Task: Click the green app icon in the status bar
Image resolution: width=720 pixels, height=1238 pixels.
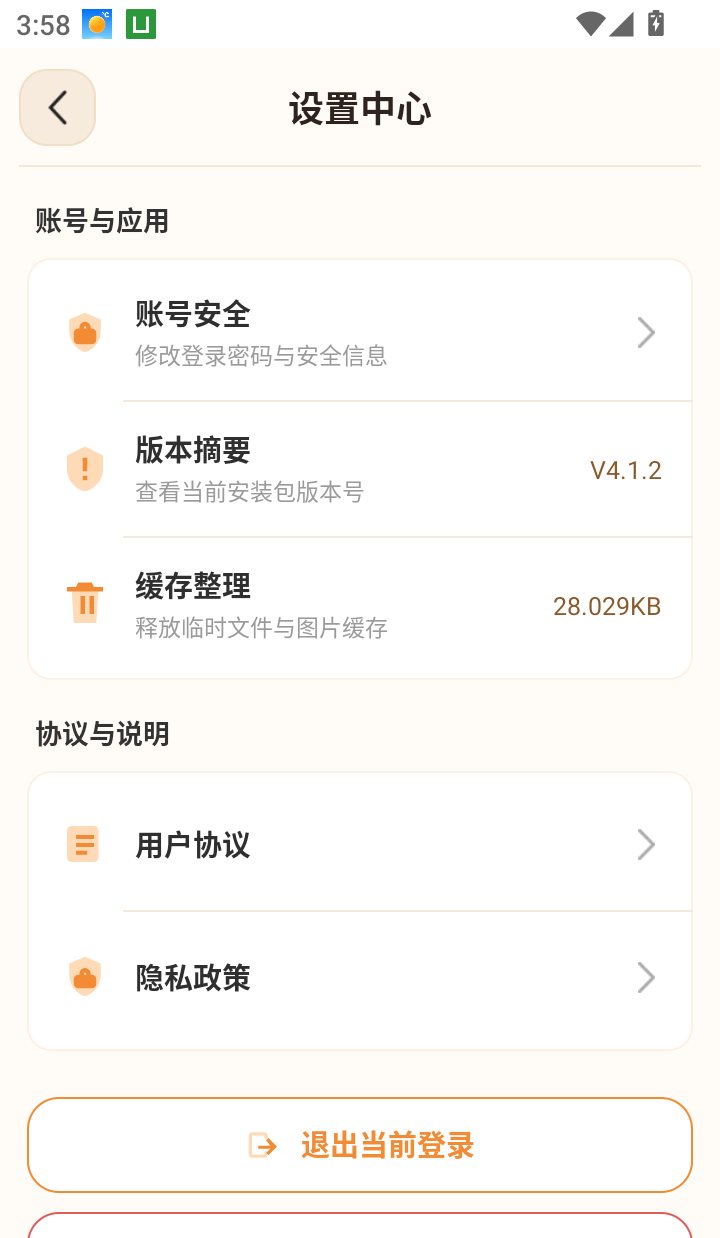Action: (140, 21)
